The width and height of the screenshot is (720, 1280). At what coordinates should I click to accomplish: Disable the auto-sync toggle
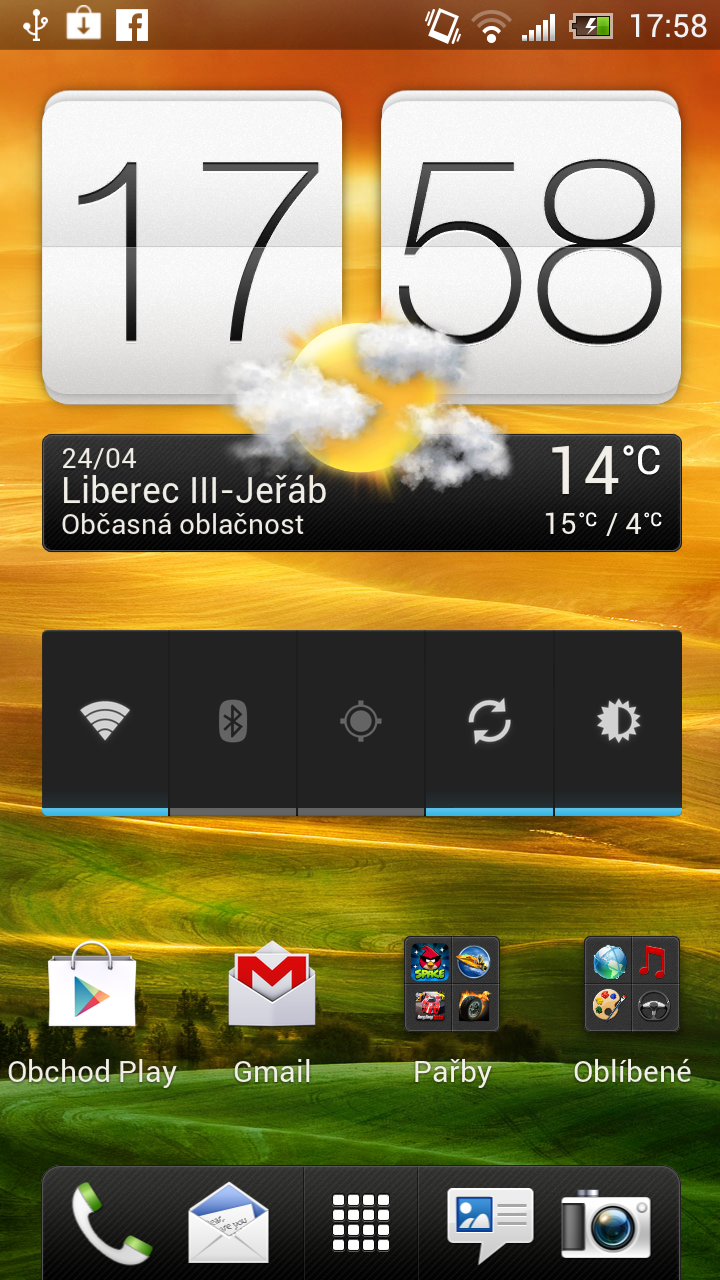click(x=489, y=721)
